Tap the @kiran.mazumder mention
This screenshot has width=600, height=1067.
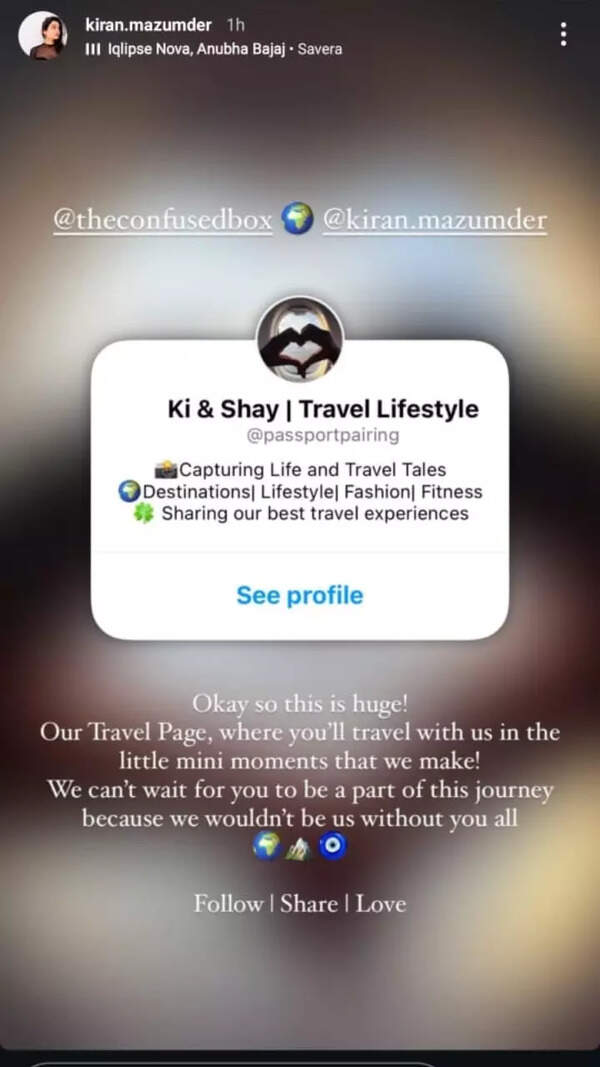[x=435, y=220]
